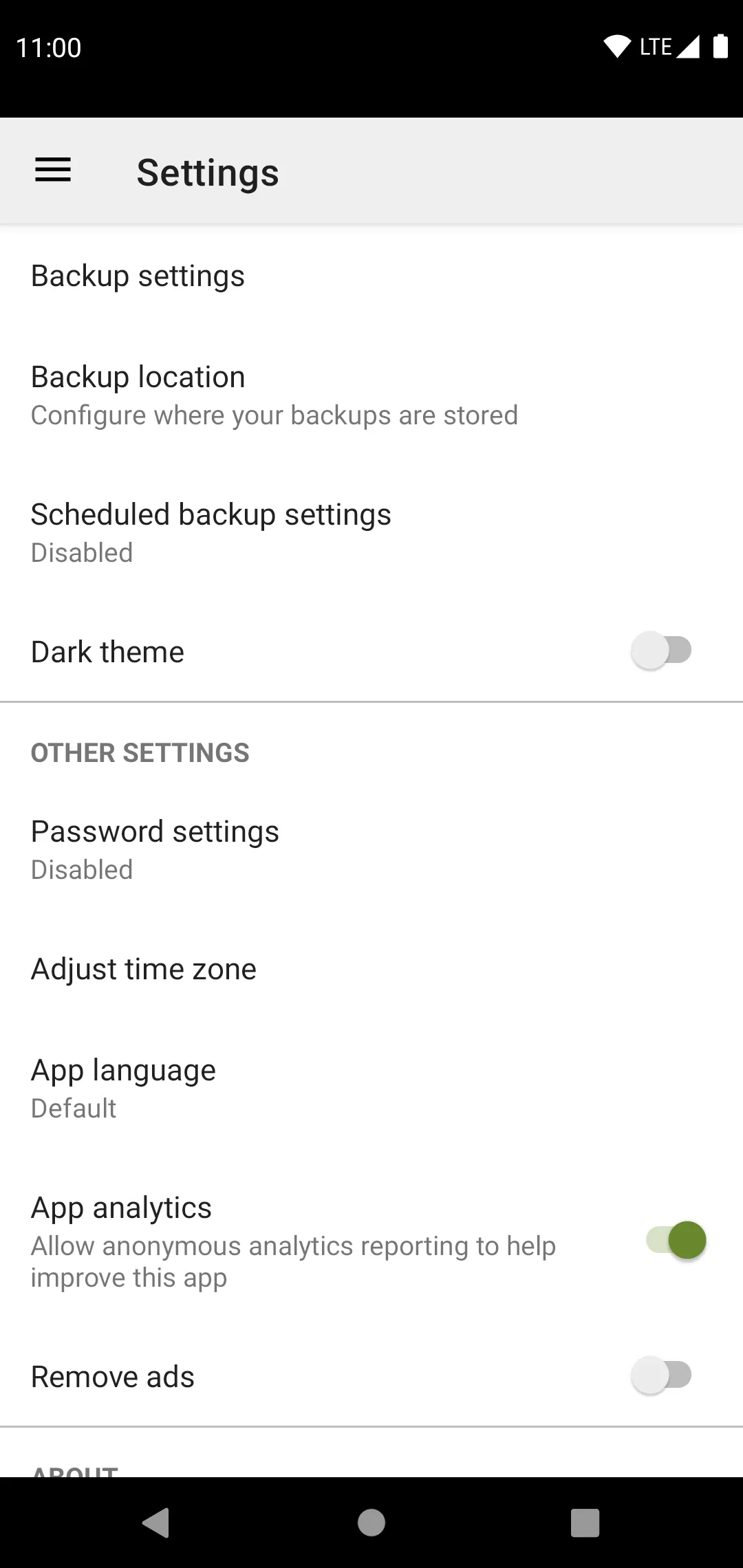Turn on the Remove ads switch
This screenshot has width=743, height=1568.
662,1375
